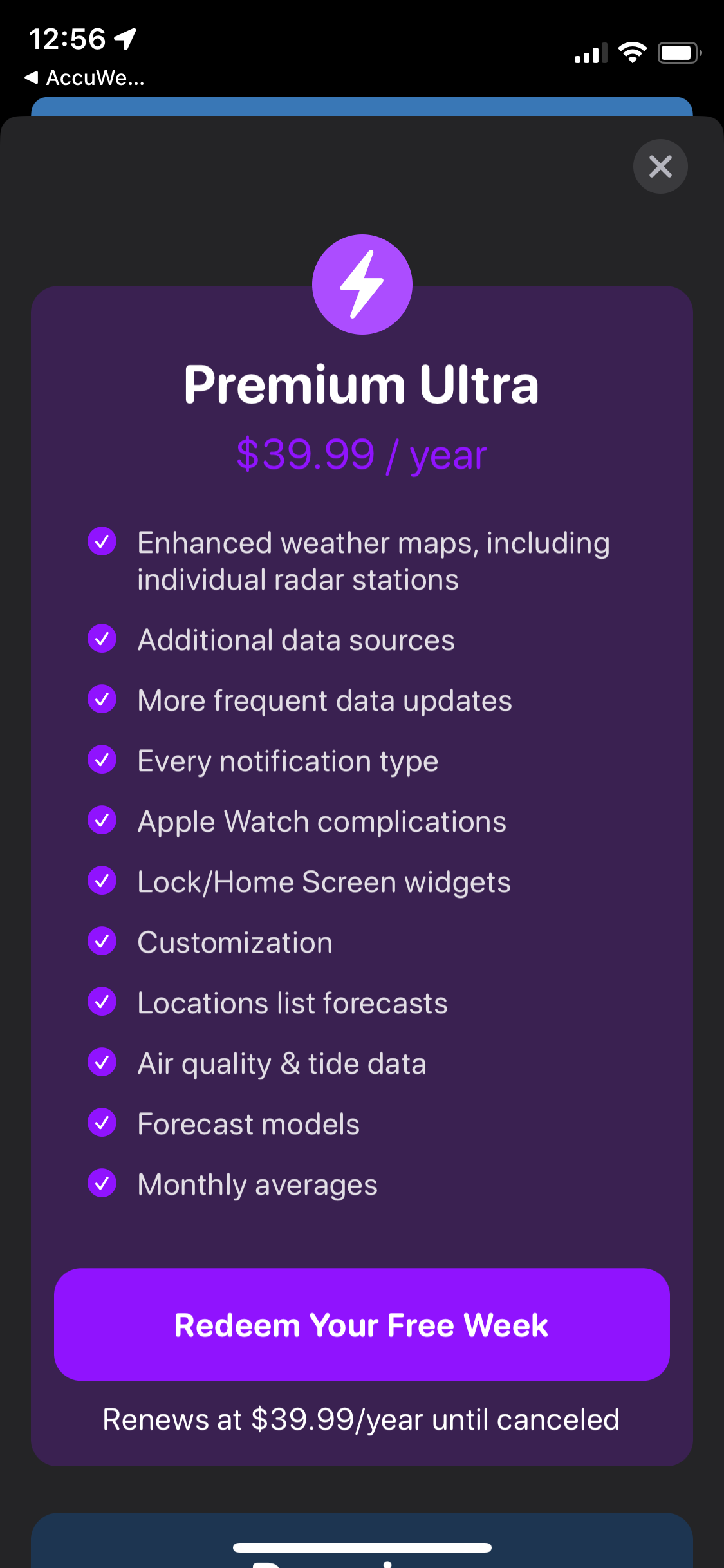Return to AccuWeather via the back link
This screenshot has height=1568, width=724.
(85, 78)
